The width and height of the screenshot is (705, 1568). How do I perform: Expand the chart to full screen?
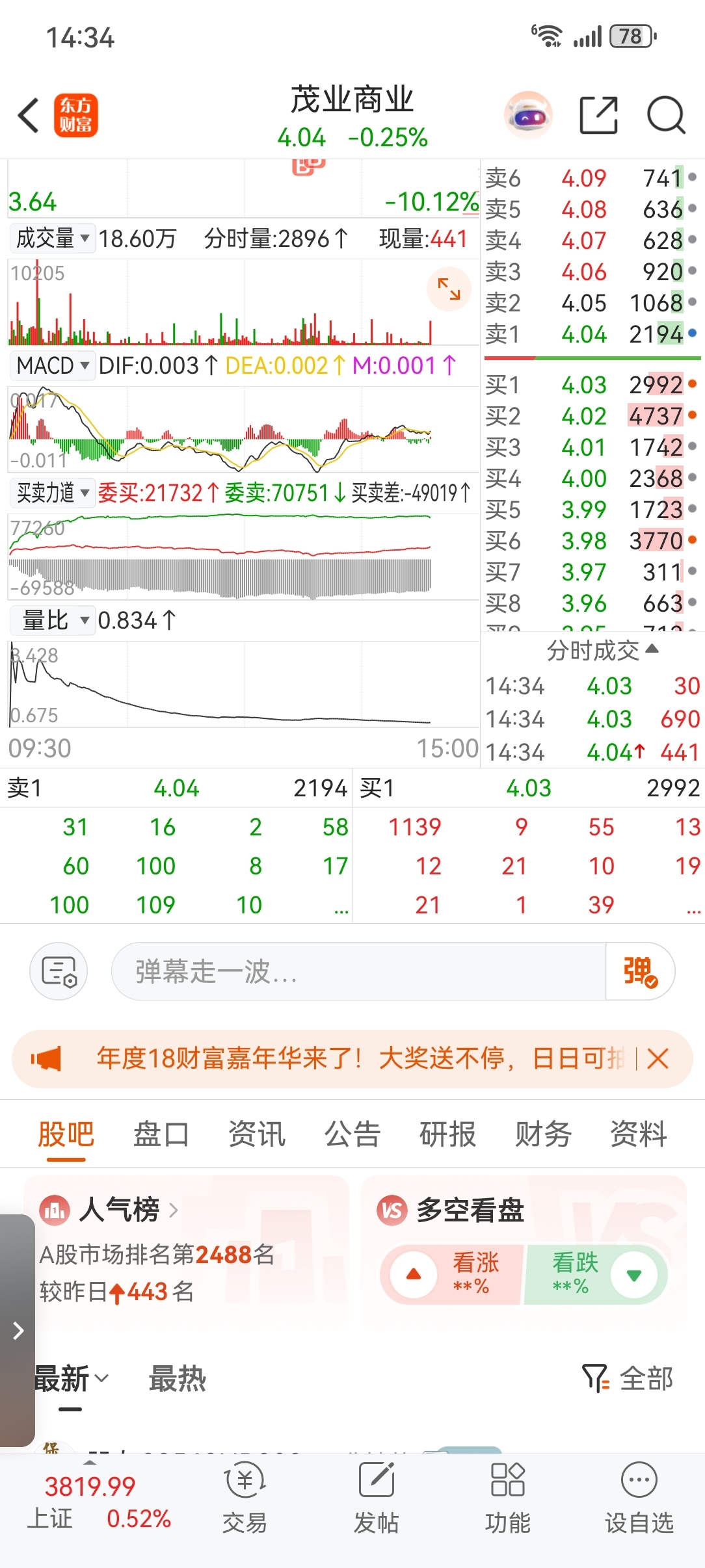coord(449,289)
